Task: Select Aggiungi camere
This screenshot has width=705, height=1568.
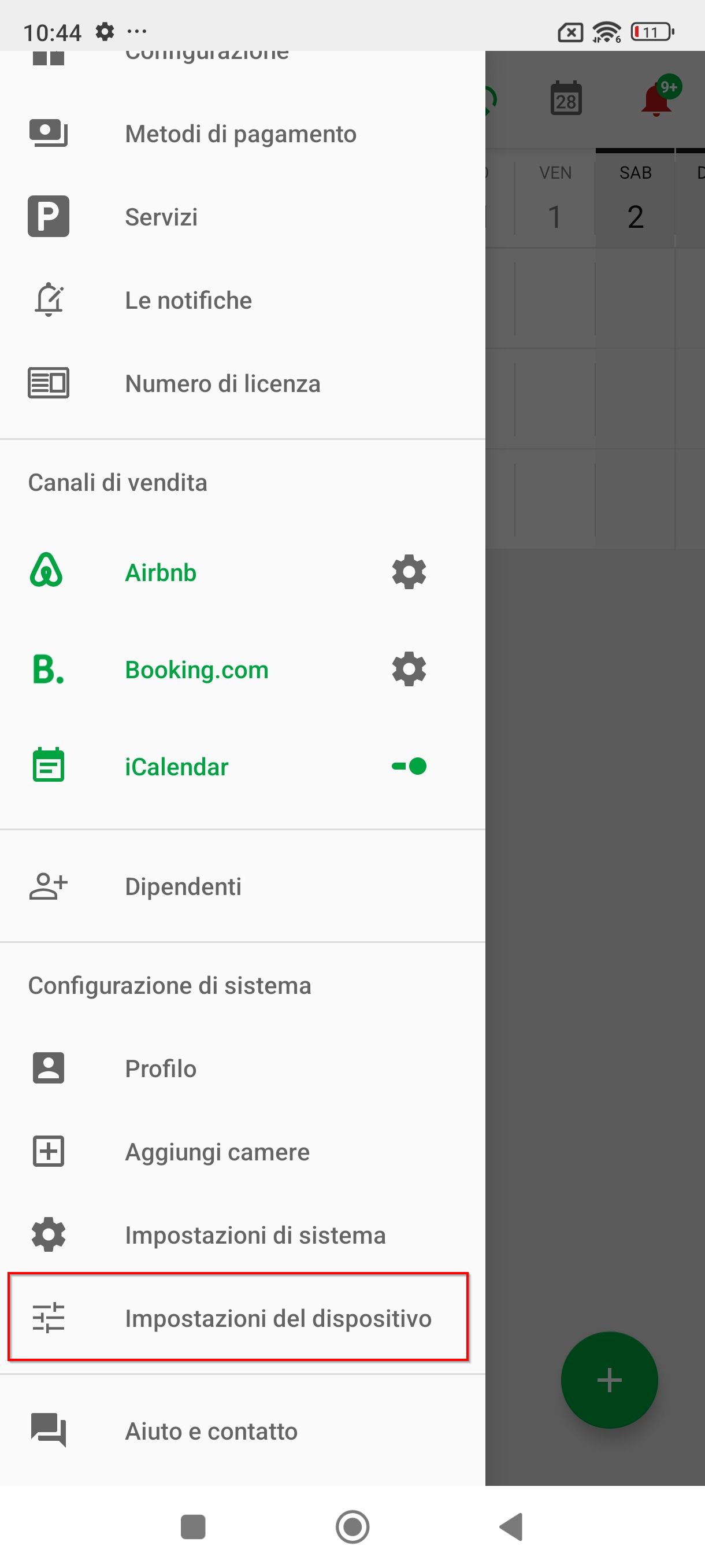Action: point(243,1152)
